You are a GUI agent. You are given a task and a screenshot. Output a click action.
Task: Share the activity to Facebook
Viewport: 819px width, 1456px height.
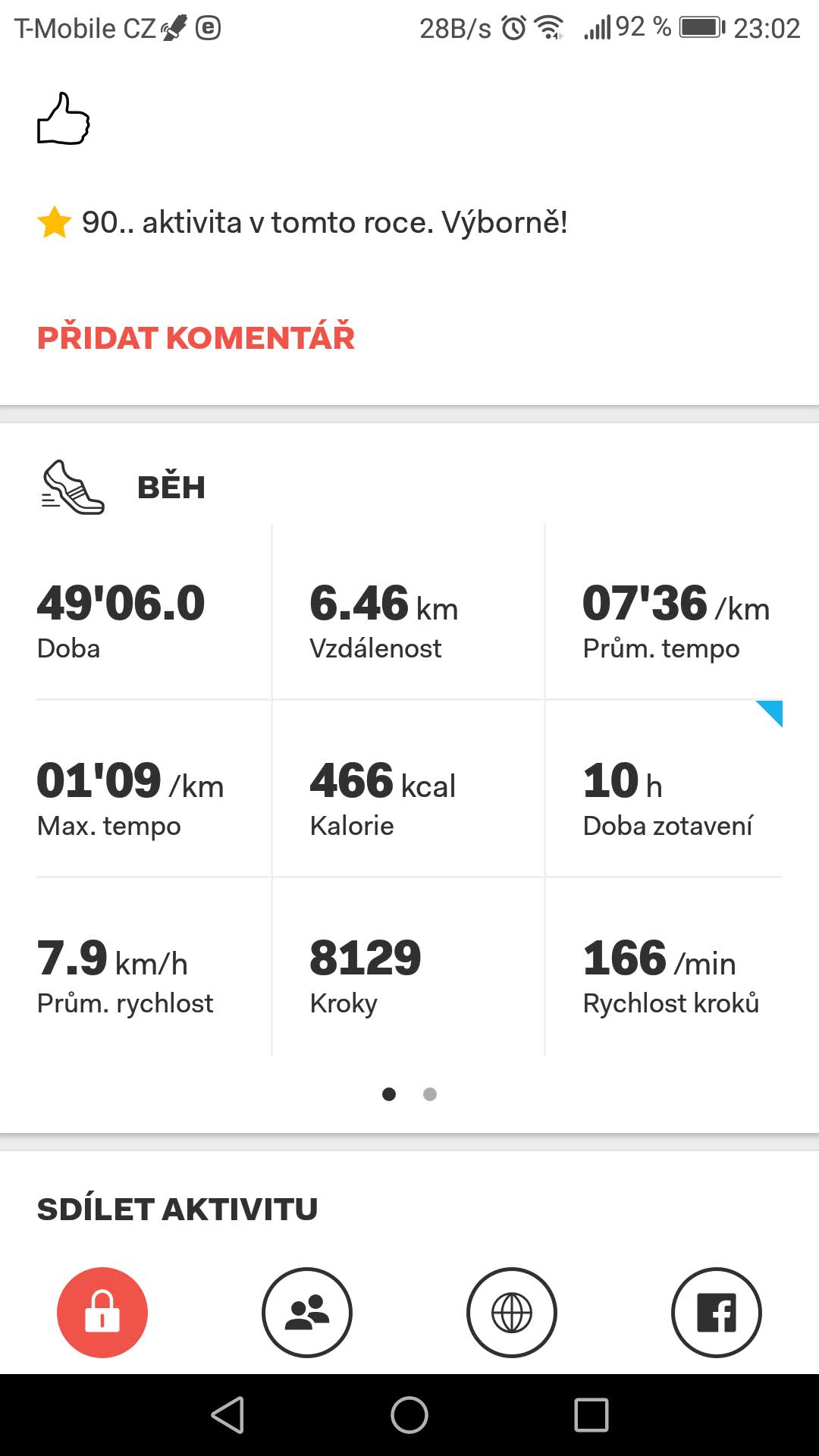coord(717,1312)
